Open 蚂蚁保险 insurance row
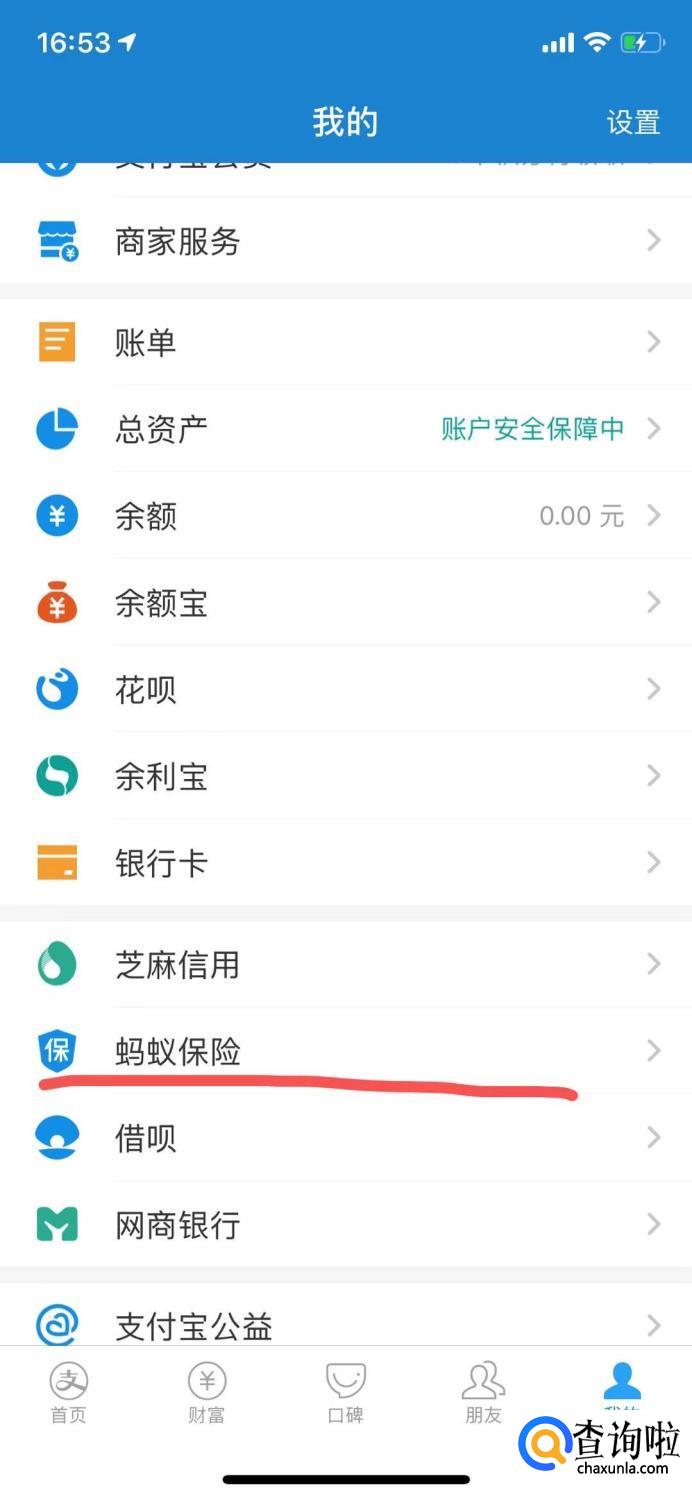The width and height of the screenshot is (692, 1499). pos(346,1051)
